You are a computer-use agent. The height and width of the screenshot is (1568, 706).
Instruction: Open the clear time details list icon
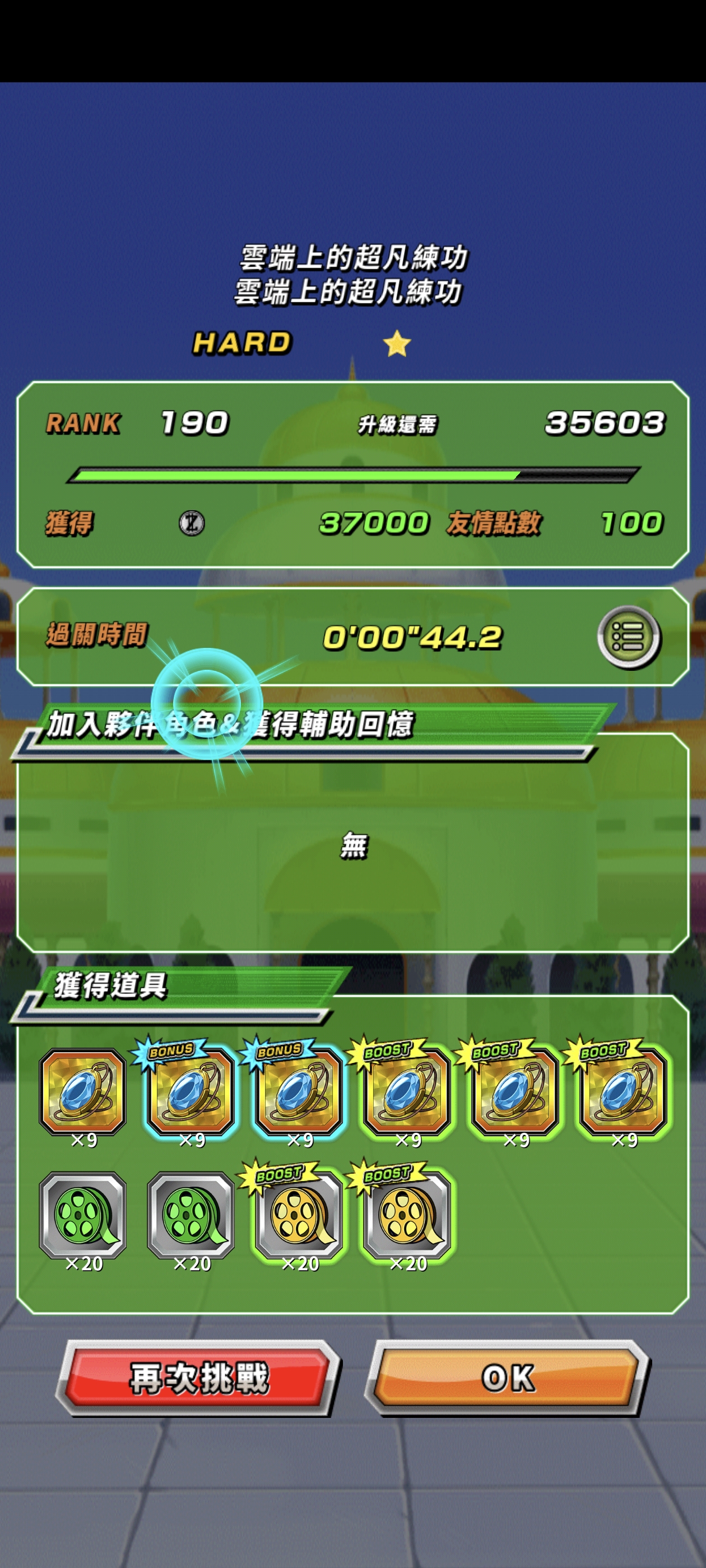pyautogui.click(x=628, y=637)
